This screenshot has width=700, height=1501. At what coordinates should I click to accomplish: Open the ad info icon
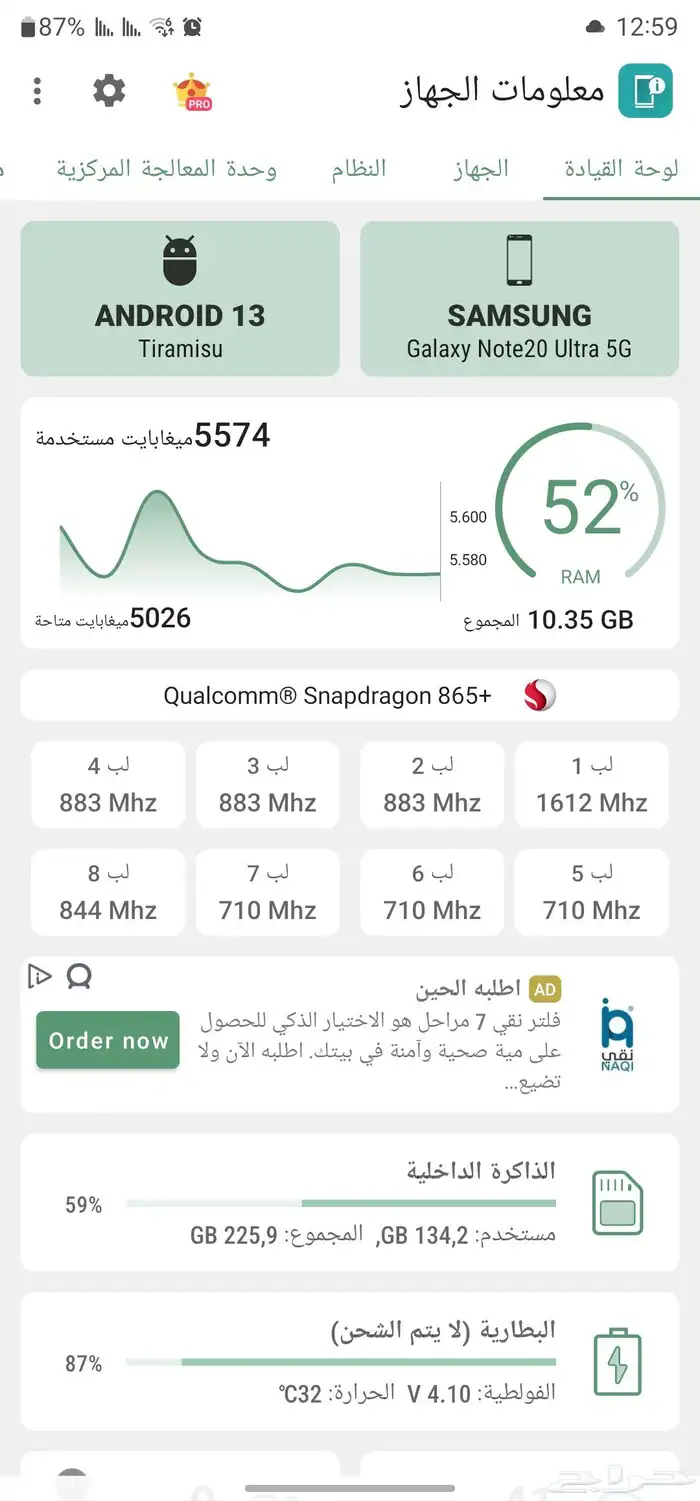(x=39, y=976)
